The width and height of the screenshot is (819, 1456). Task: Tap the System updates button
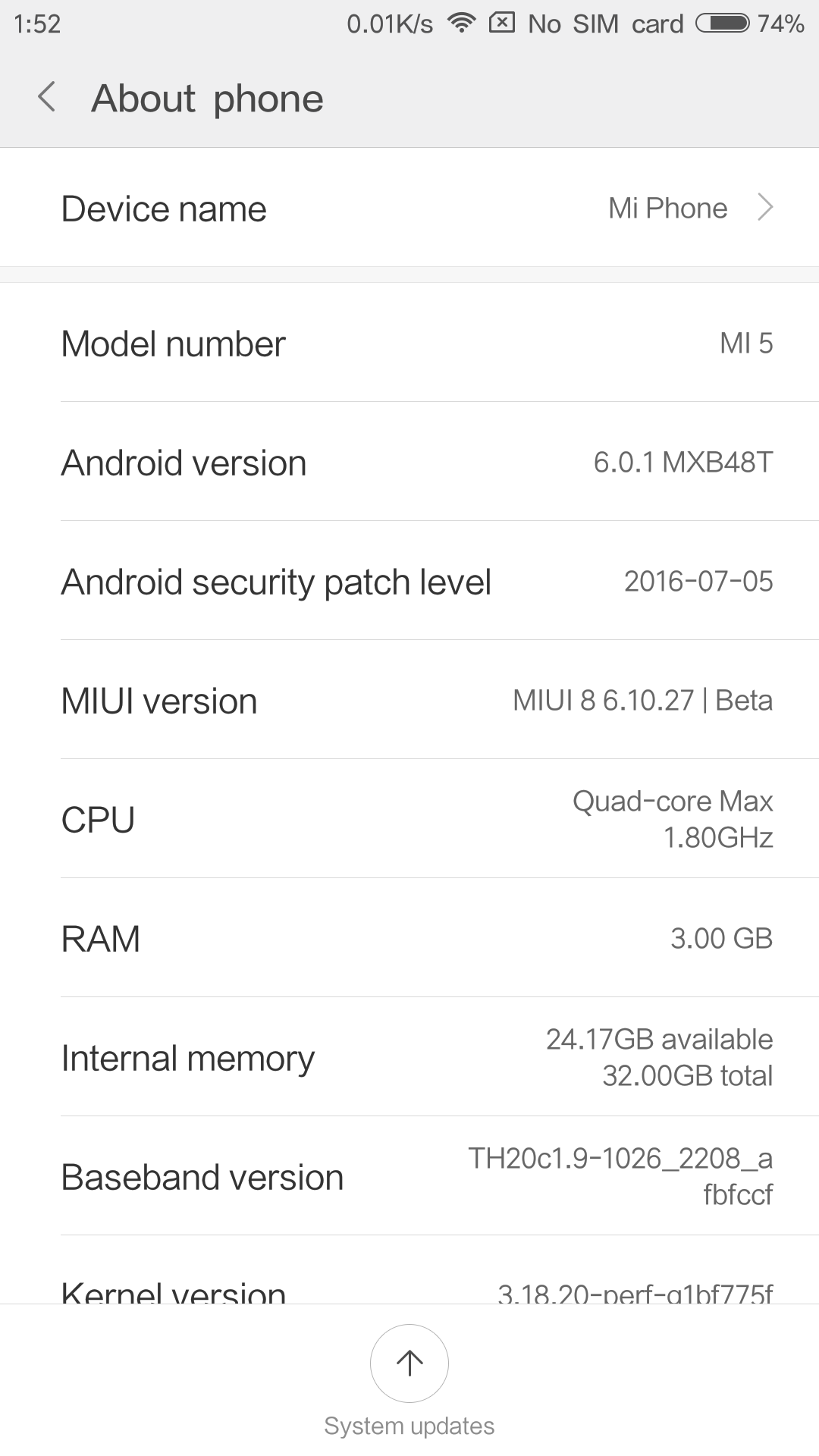click(x=409, y=1363)
